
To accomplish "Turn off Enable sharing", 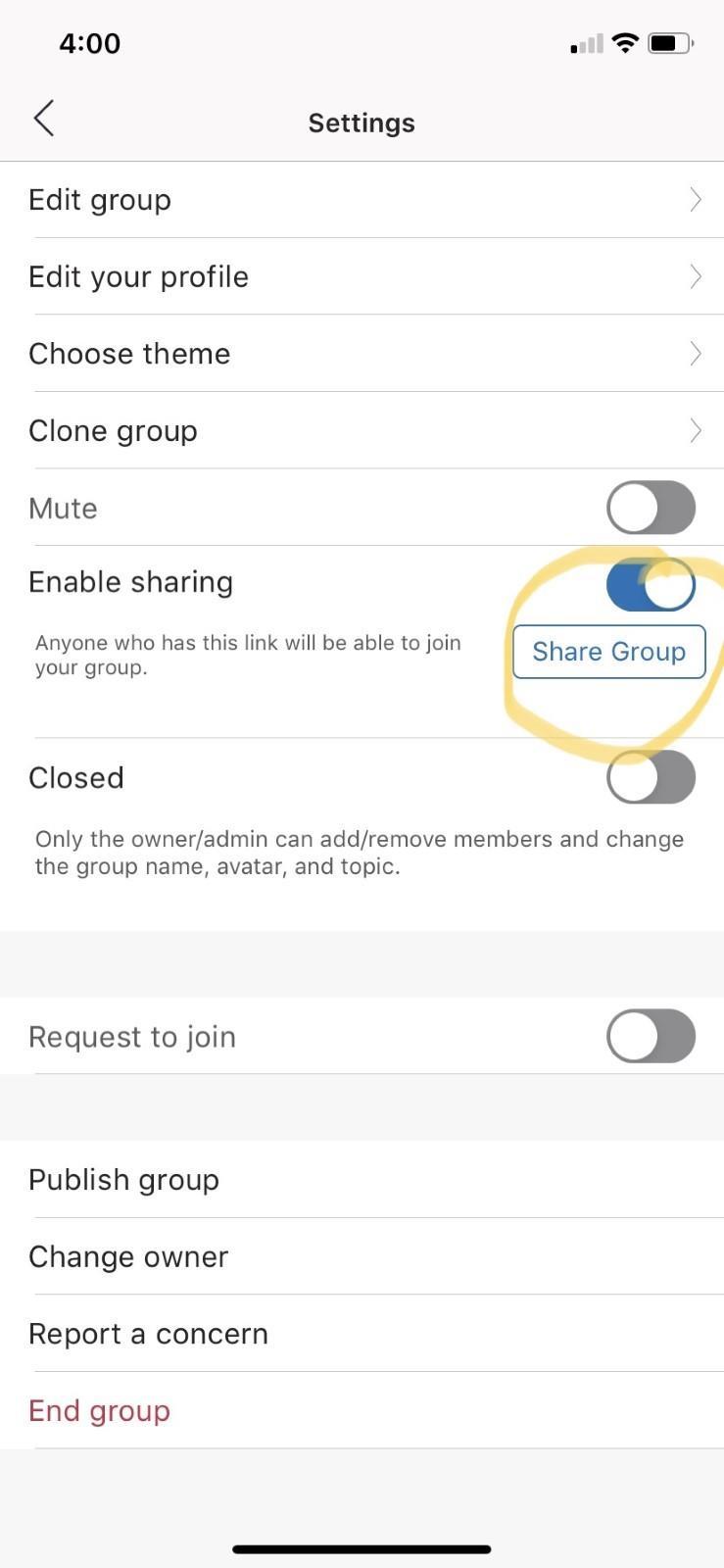I will (651, 585).
